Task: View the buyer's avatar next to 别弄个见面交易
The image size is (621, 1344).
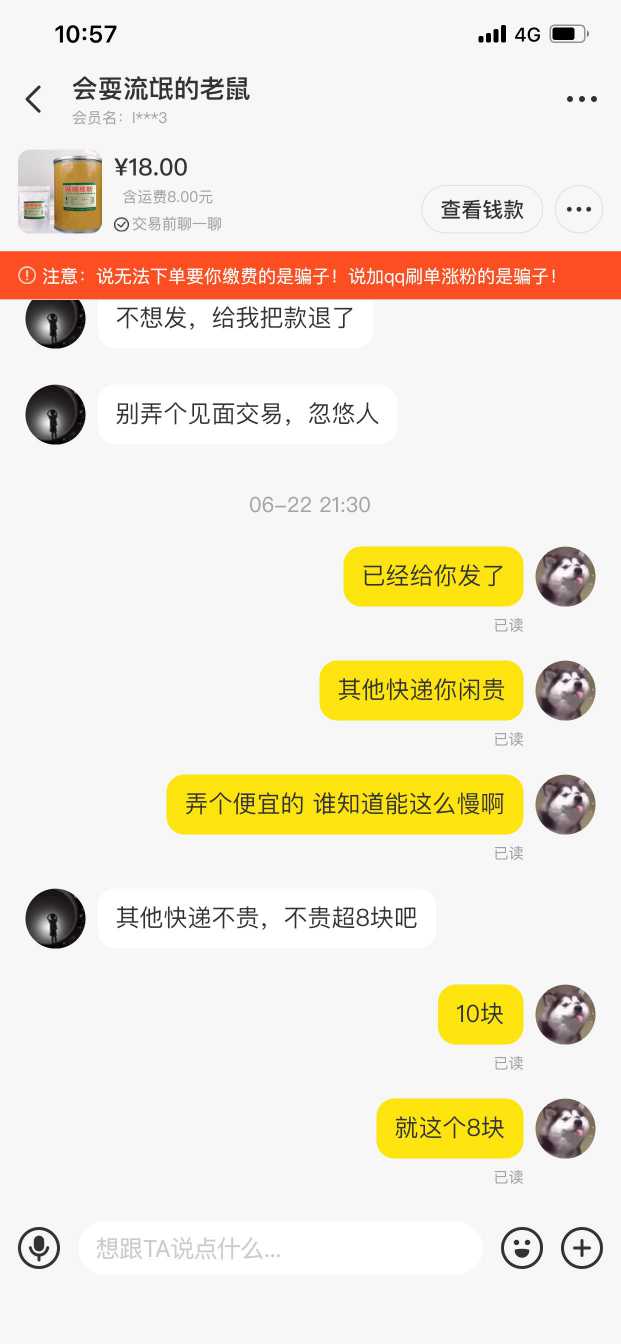Action: tap(55, 414)
